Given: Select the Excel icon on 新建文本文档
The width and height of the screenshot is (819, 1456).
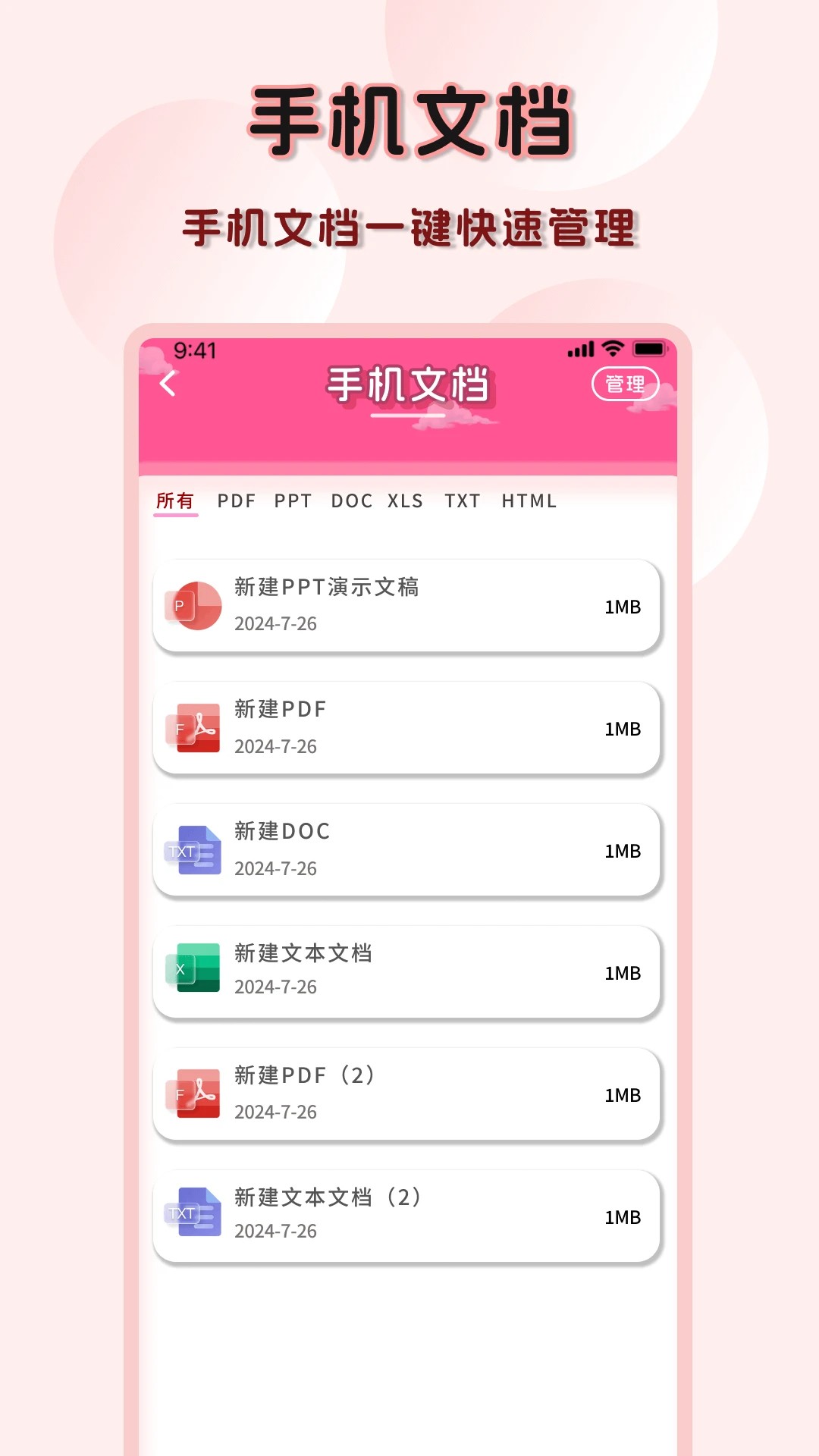Looking at the screenshot, I should coord(192,971).
